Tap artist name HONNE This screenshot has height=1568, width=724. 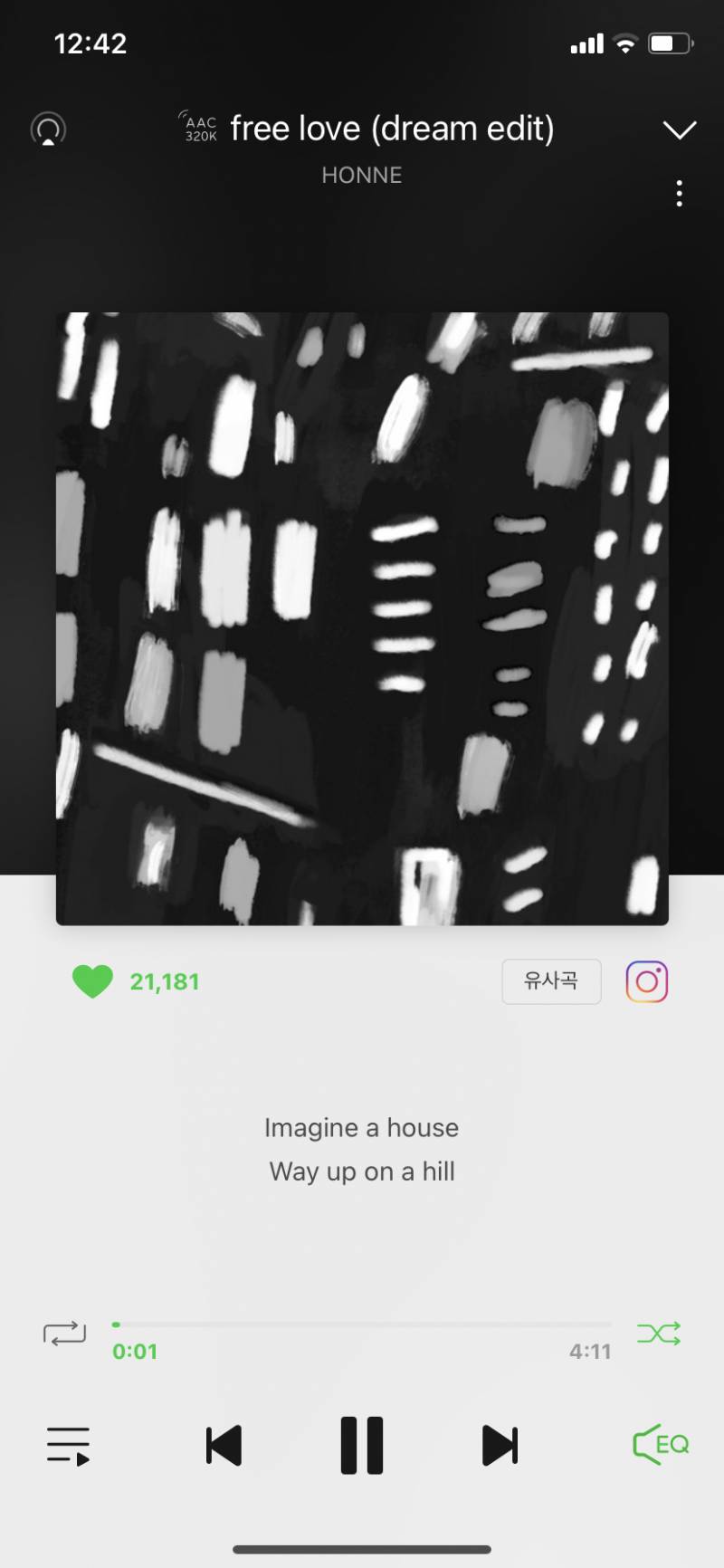[x=361, y=175]
